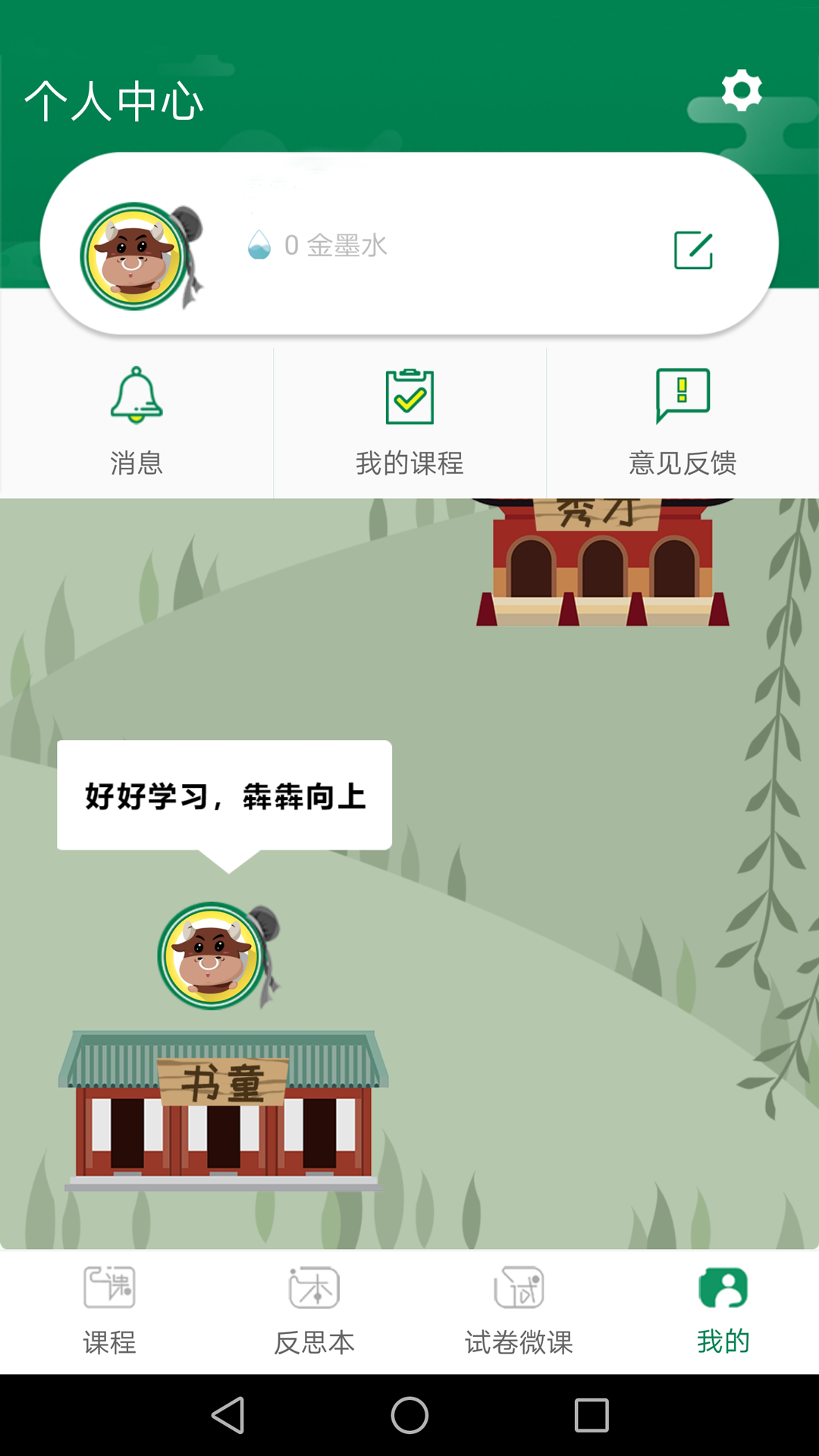Open 消息 notifications
The image size is (819, 1456).
136,422
